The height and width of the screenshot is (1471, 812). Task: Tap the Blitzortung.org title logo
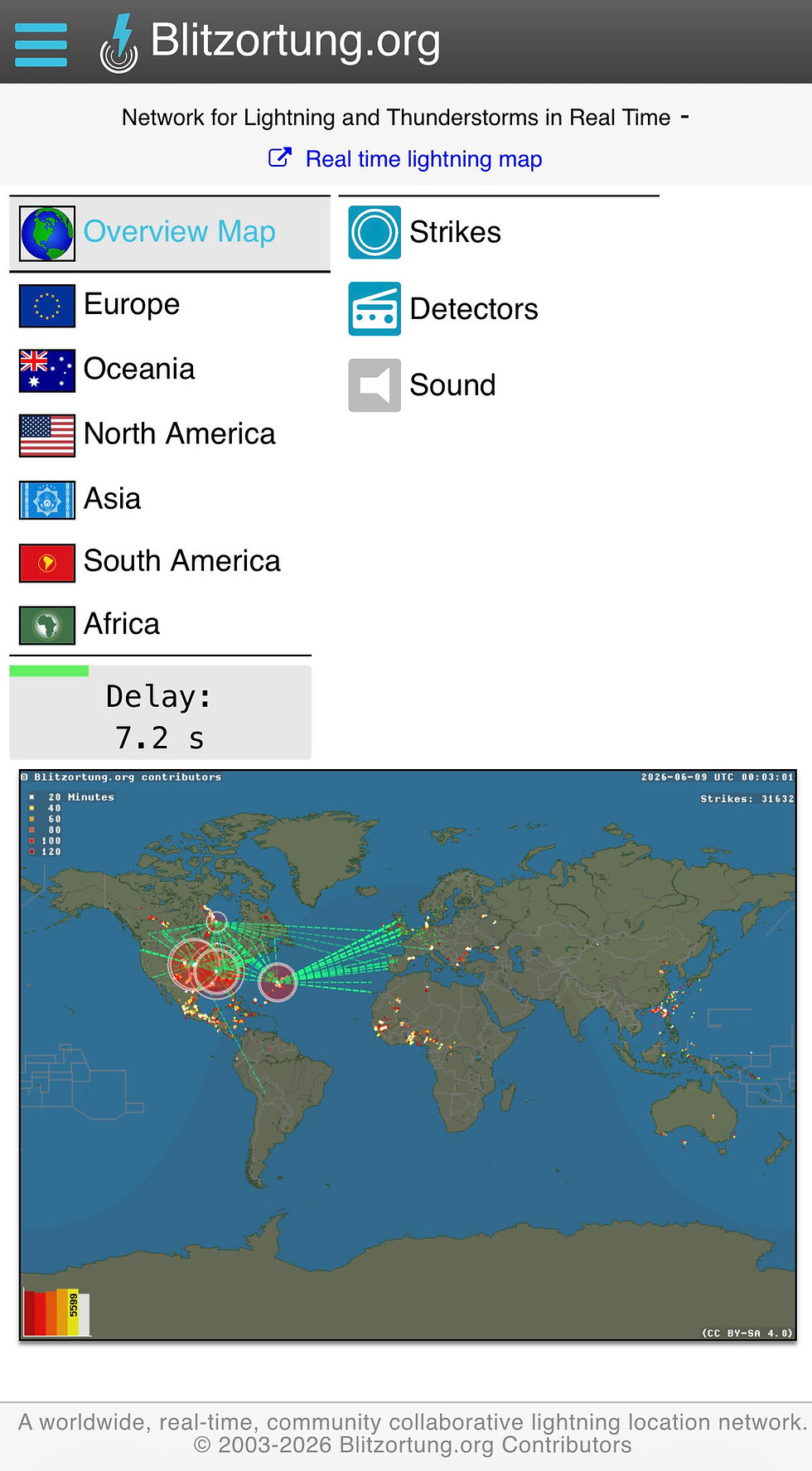(x=269, y=41)
